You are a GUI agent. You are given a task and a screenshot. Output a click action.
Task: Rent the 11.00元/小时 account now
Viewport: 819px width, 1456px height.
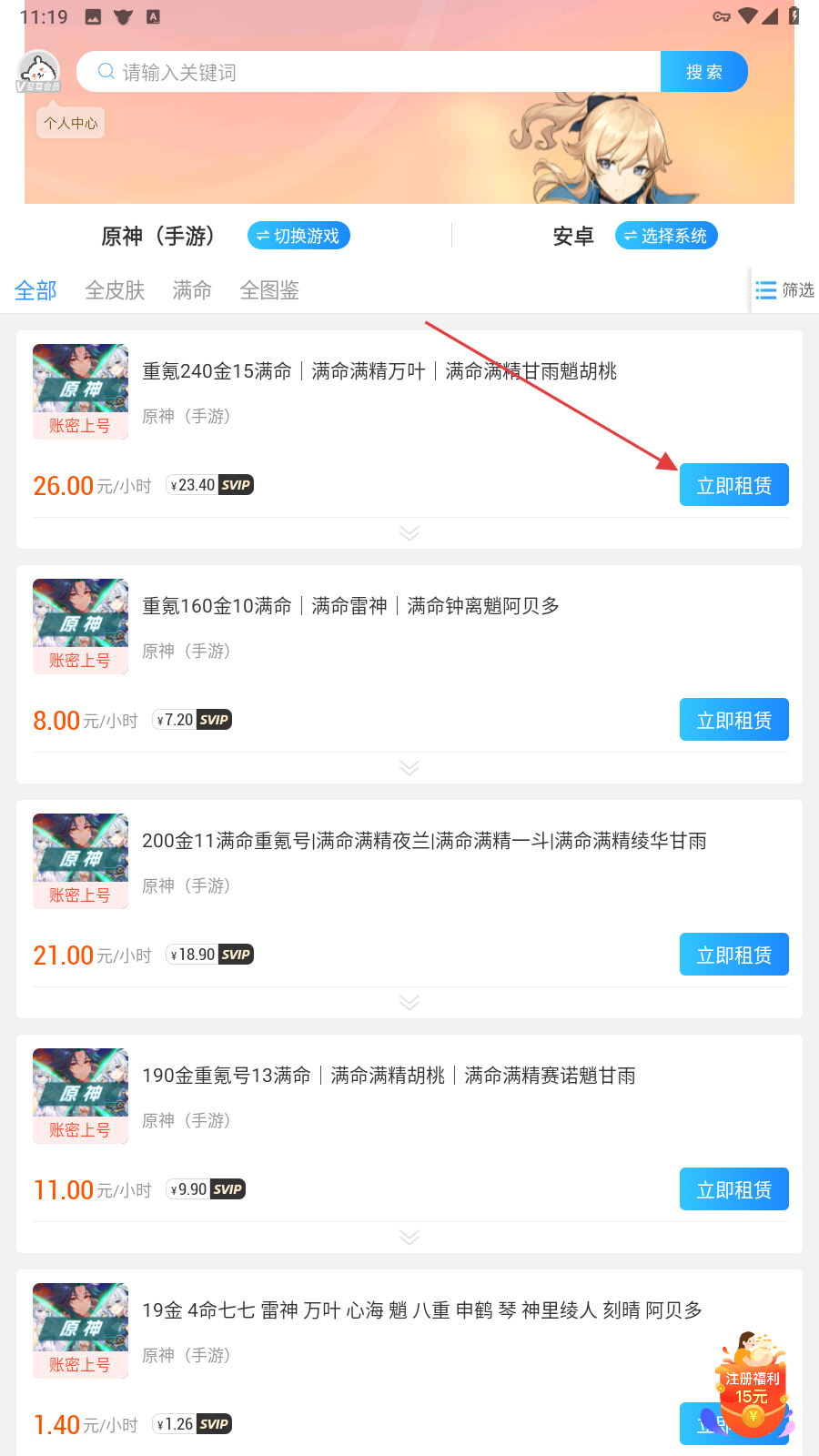click(x=733, y=1189)
